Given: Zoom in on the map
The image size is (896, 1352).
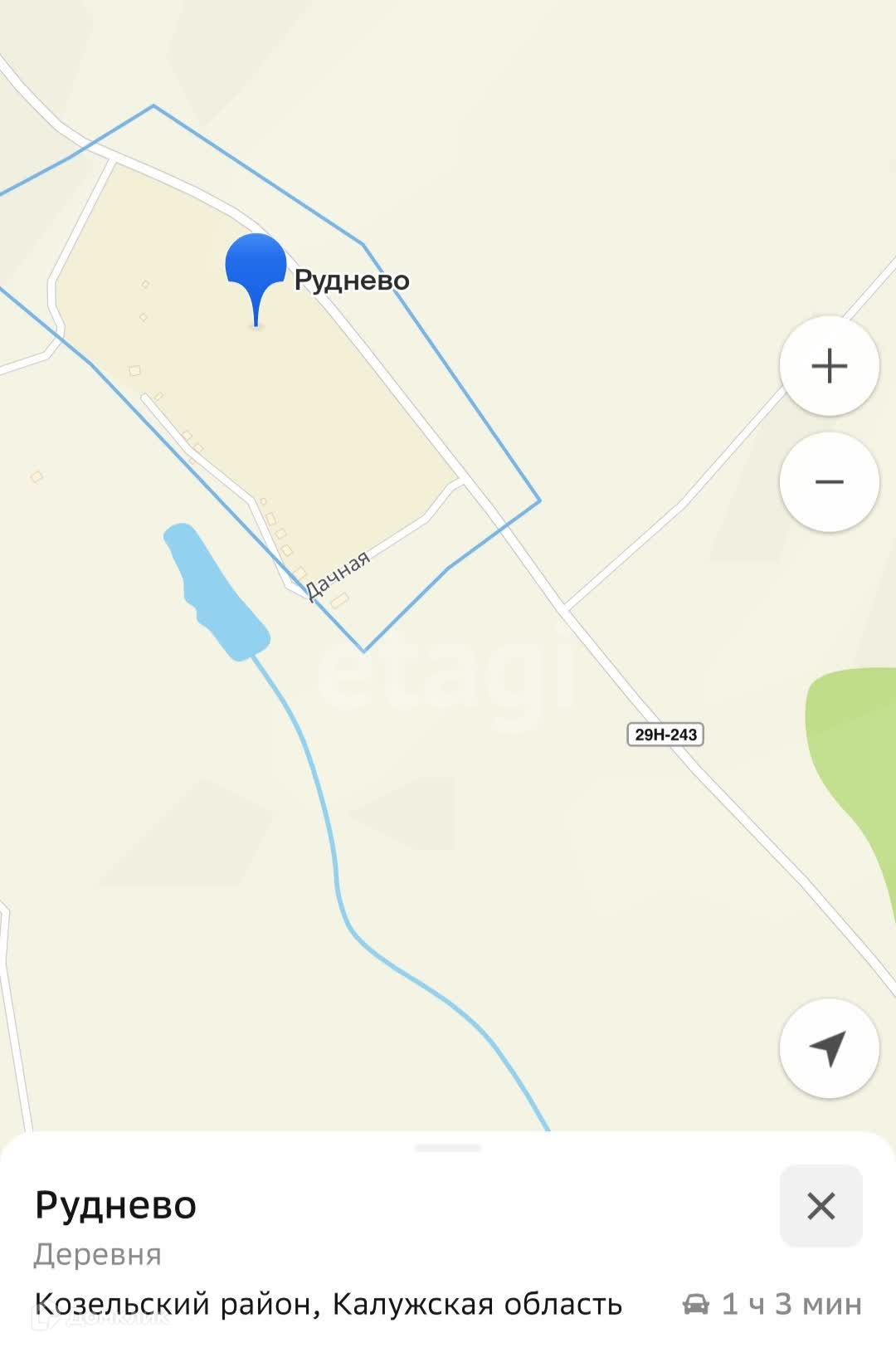Looking at the screenshot, I should pos(829,365).
